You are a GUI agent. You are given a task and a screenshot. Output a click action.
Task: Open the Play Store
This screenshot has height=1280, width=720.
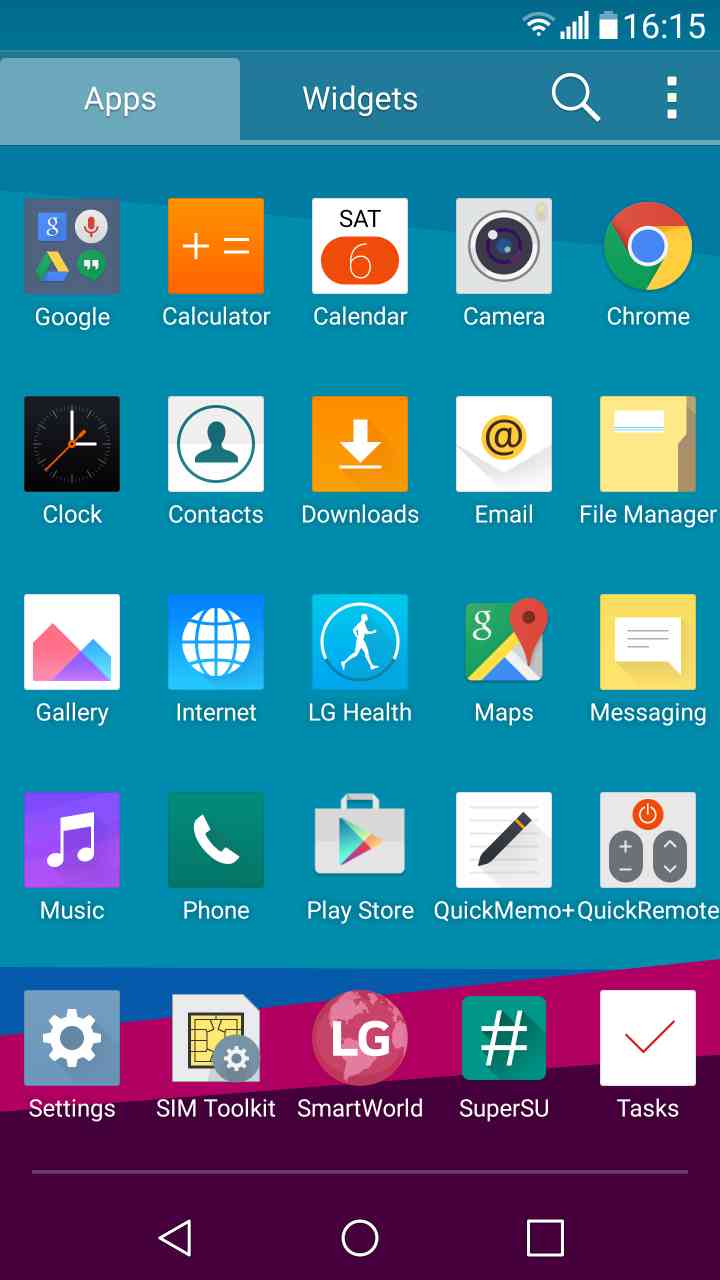360,839
